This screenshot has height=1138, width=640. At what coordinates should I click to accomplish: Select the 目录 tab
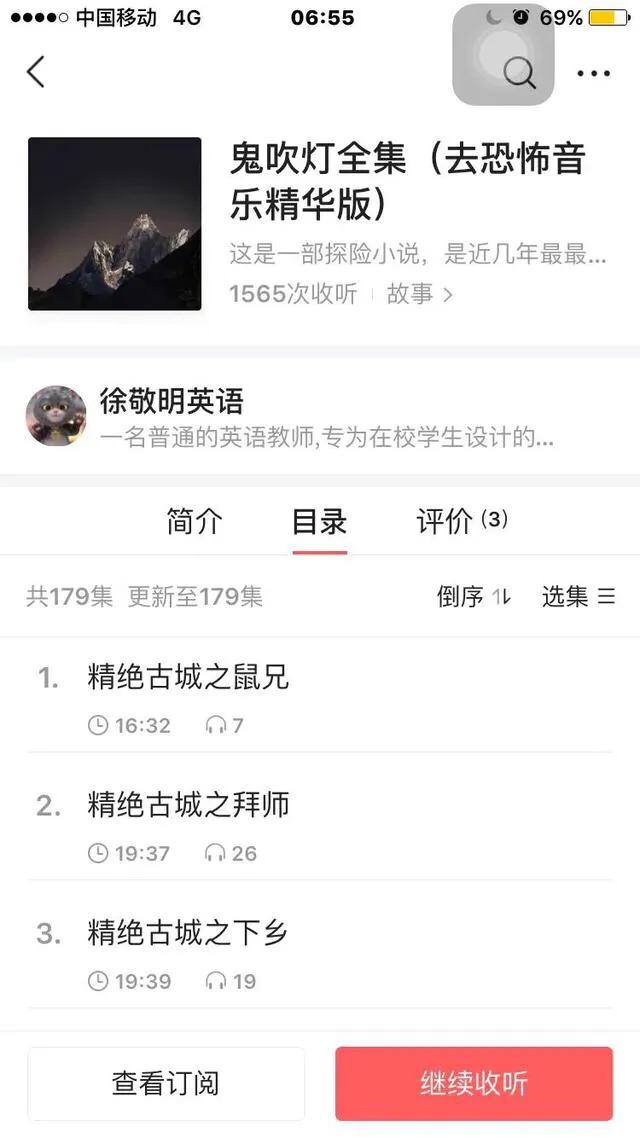[x=319, y=521]
